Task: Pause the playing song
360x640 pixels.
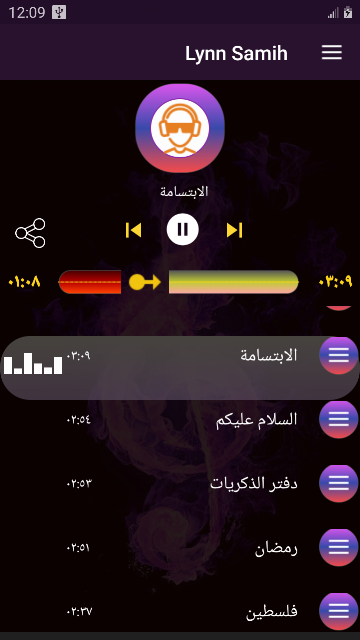Action: pyautogui.click(x=182, y=229)
